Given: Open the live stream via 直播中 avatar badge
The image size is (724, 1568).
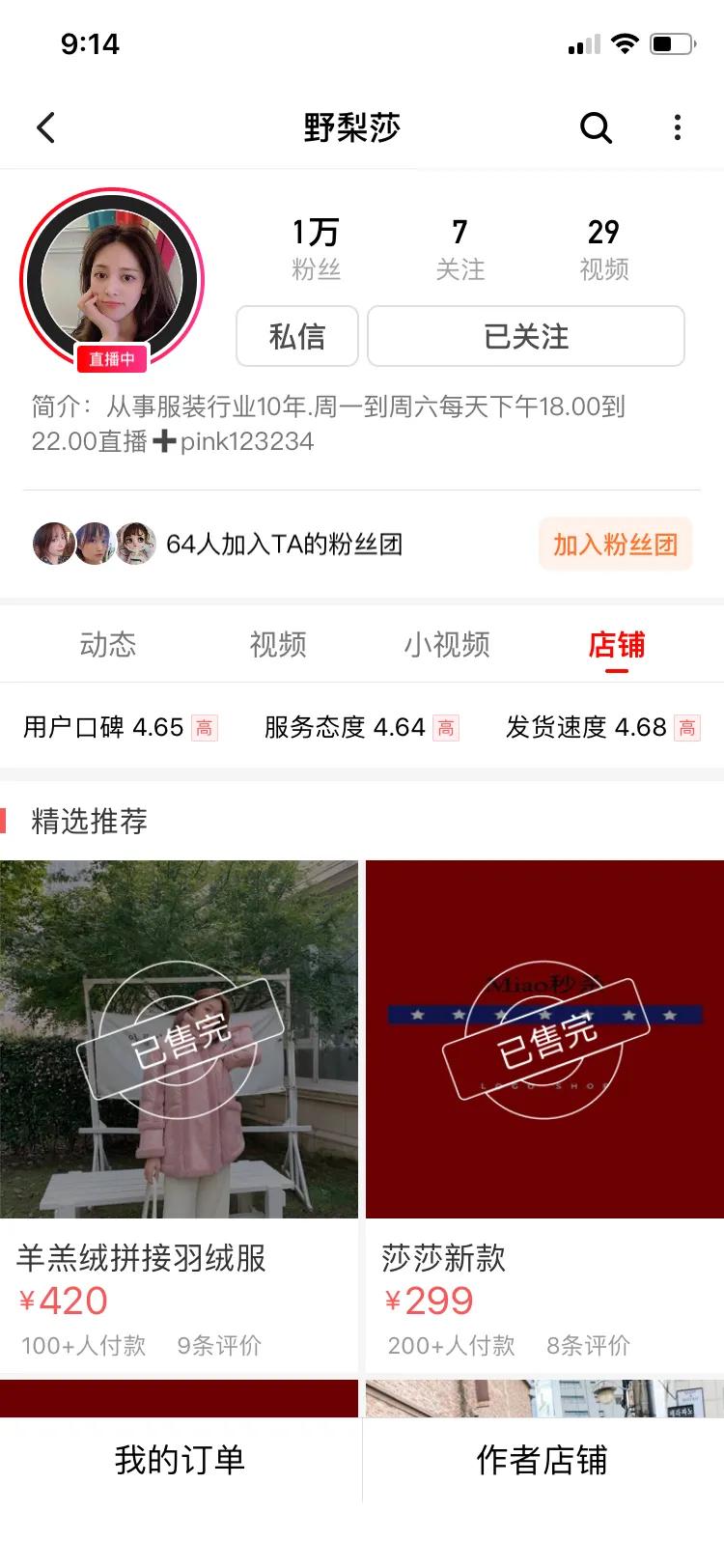Looking at the screenshot, I should pyautogui.click(x=113, y=359).
